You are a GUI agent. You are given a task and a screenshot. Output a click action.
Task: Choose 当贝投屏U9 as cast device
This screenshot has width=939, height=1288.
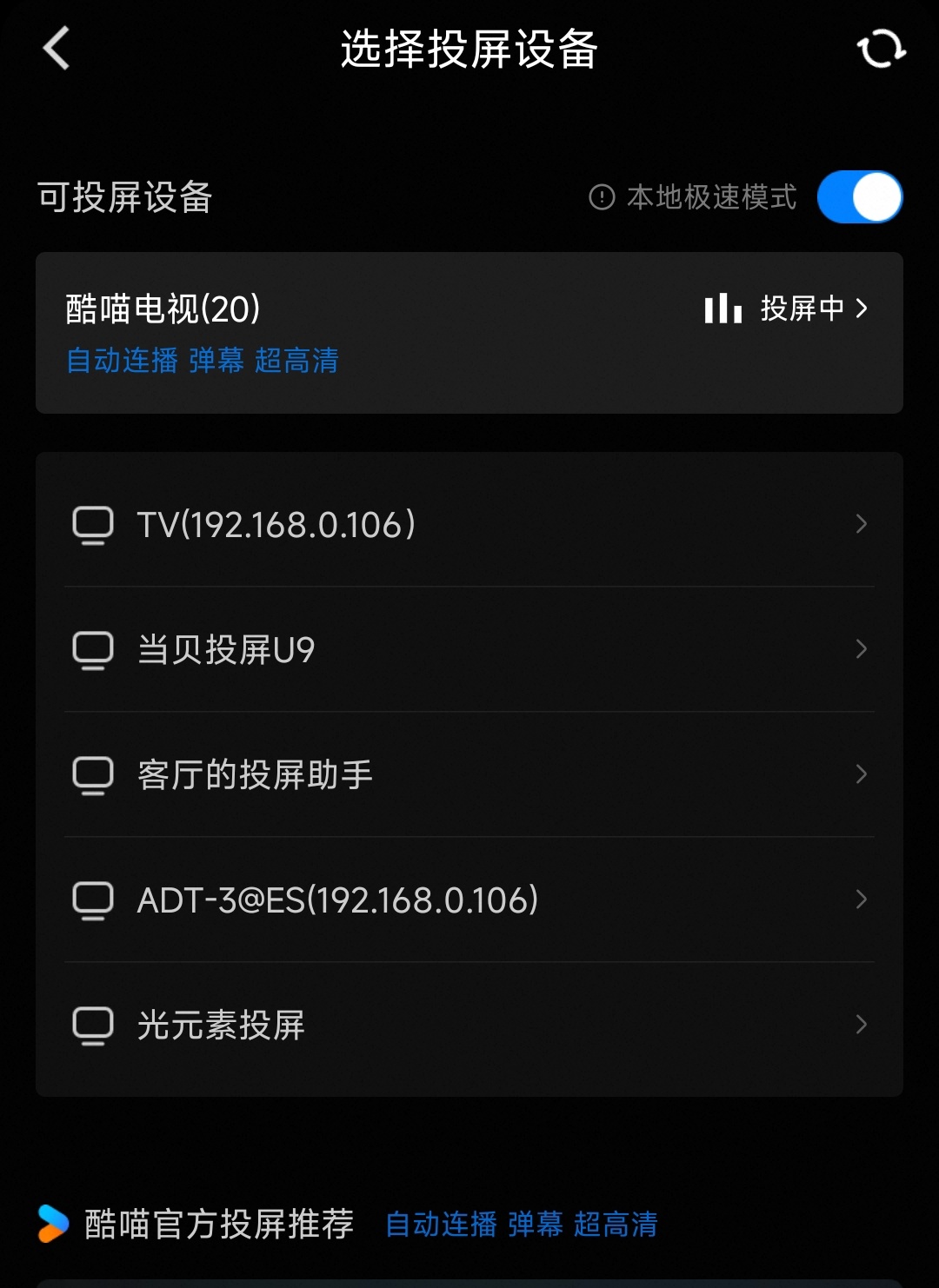tap(469, 649)
